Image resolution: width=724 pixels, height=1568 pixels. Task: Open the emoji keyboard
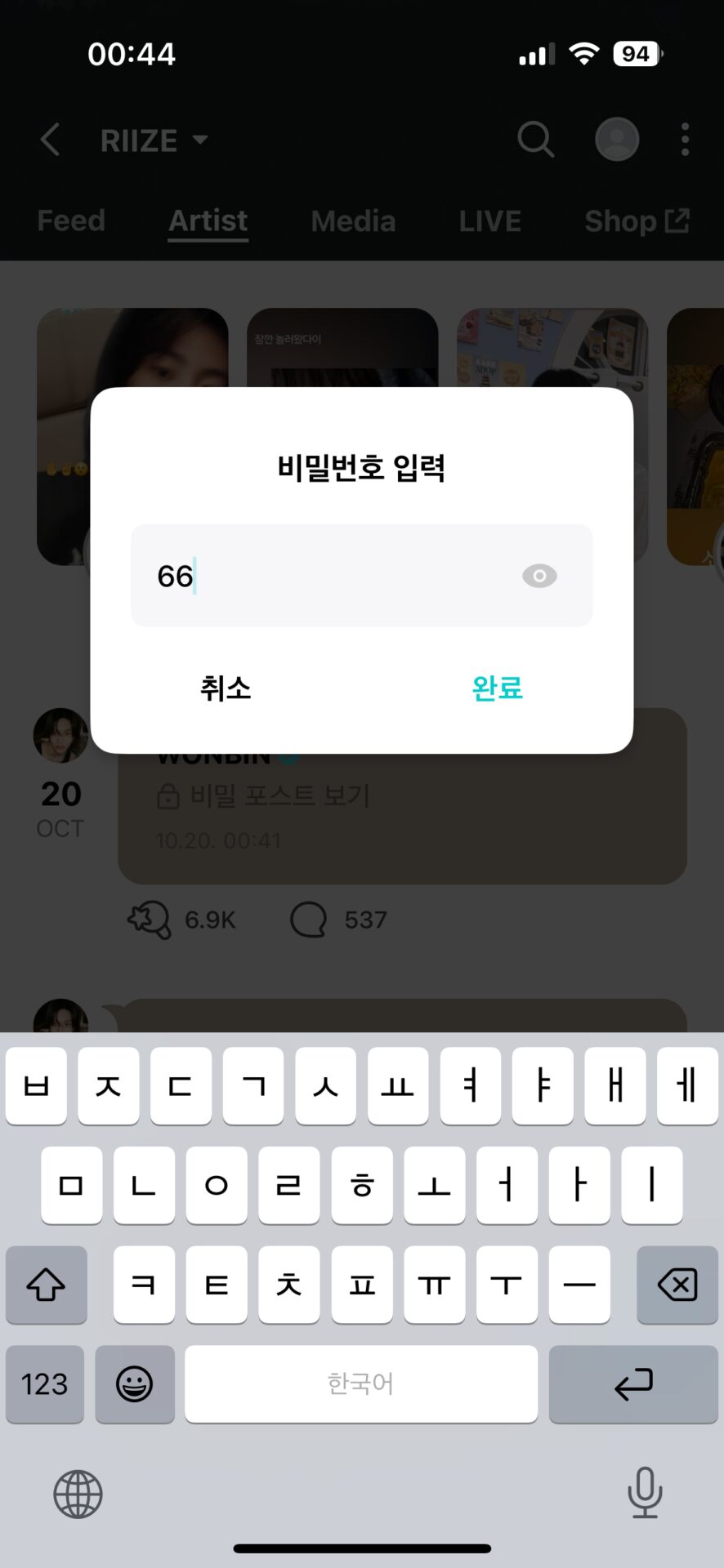135,1384
